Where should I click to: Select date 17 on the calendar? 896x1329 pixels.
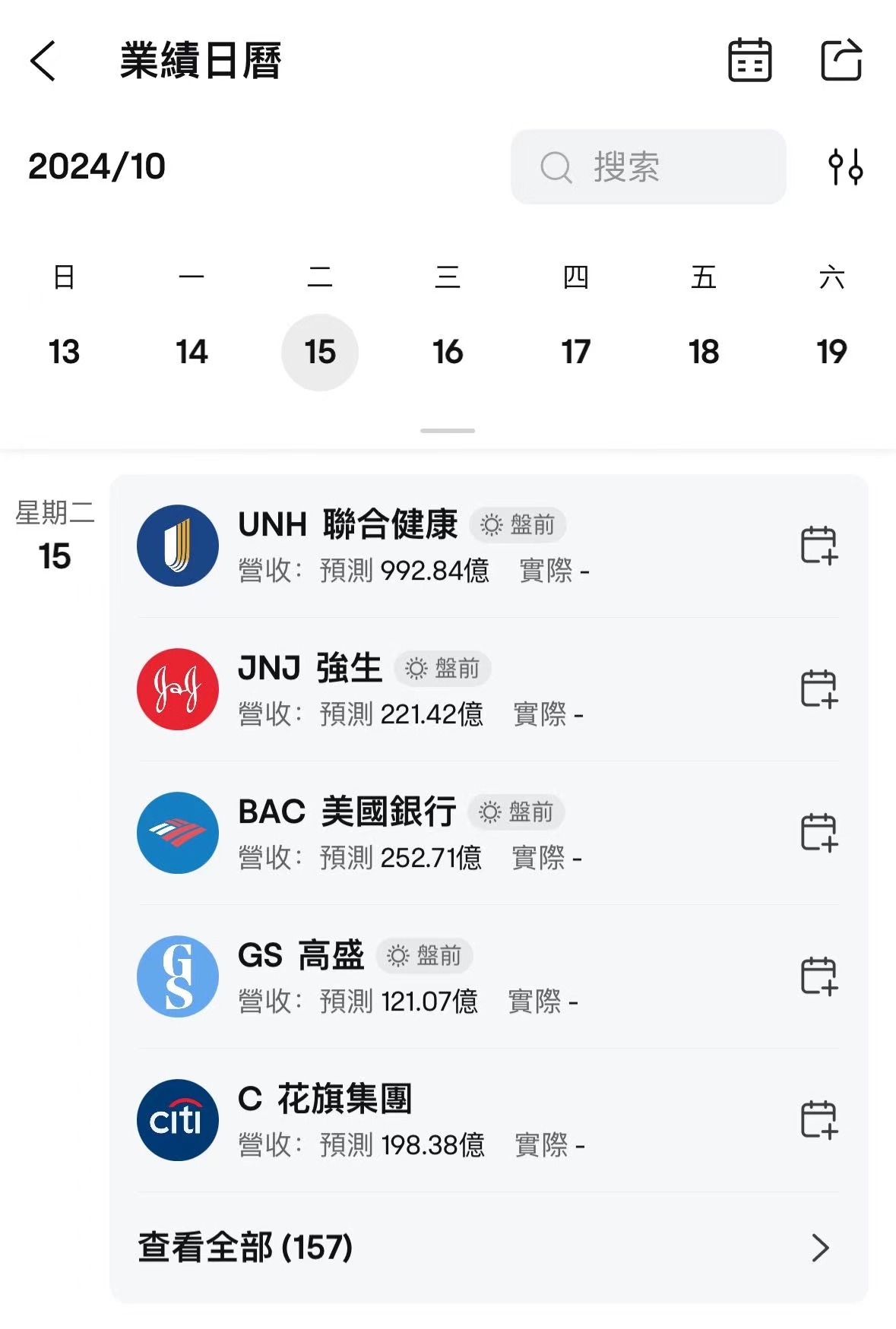tap(577, 351)
